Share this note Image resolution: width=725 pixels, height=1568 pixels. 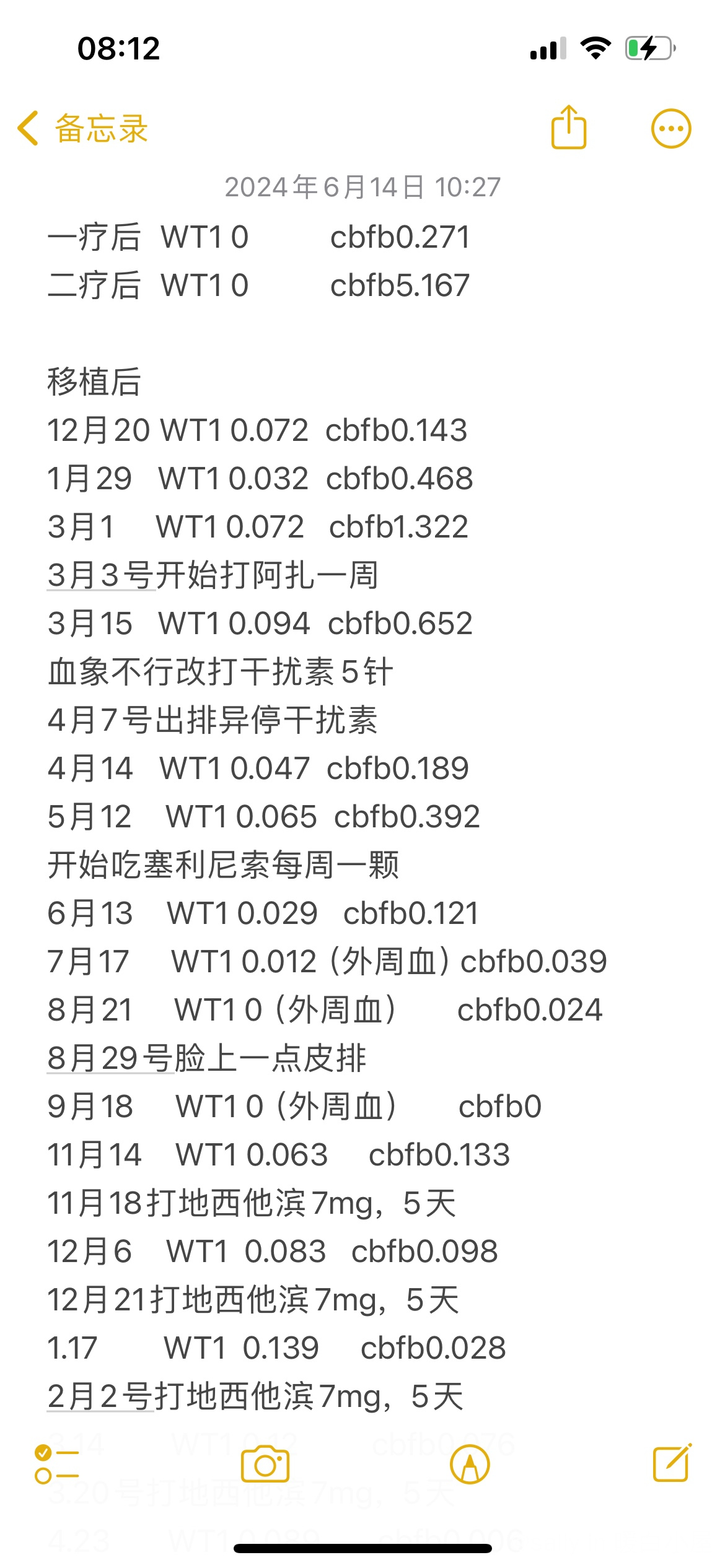click(x=568, y=128)
